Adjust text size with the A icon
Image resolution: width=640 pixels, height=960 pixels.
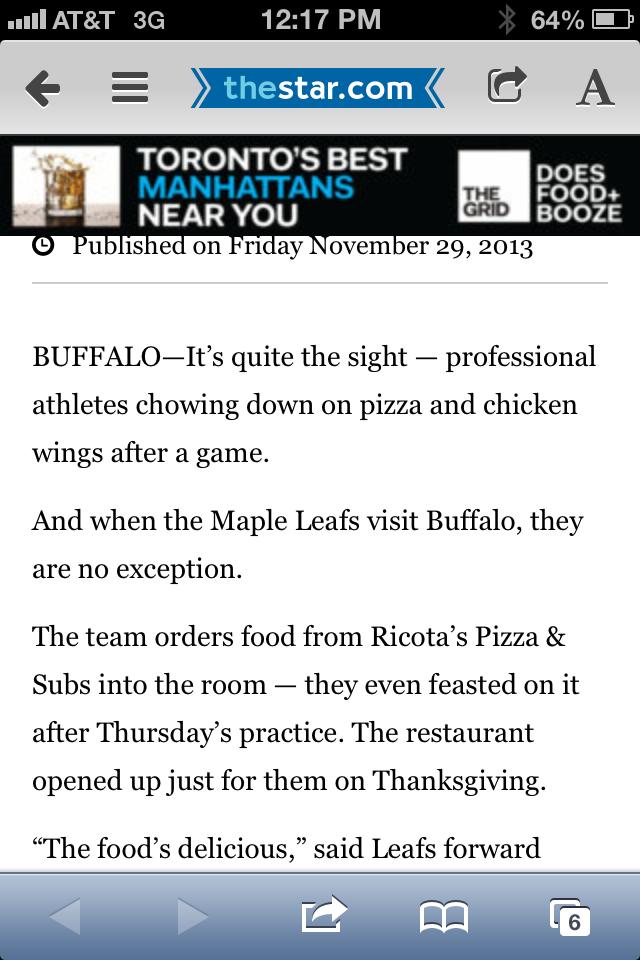(x=594, y=89)
